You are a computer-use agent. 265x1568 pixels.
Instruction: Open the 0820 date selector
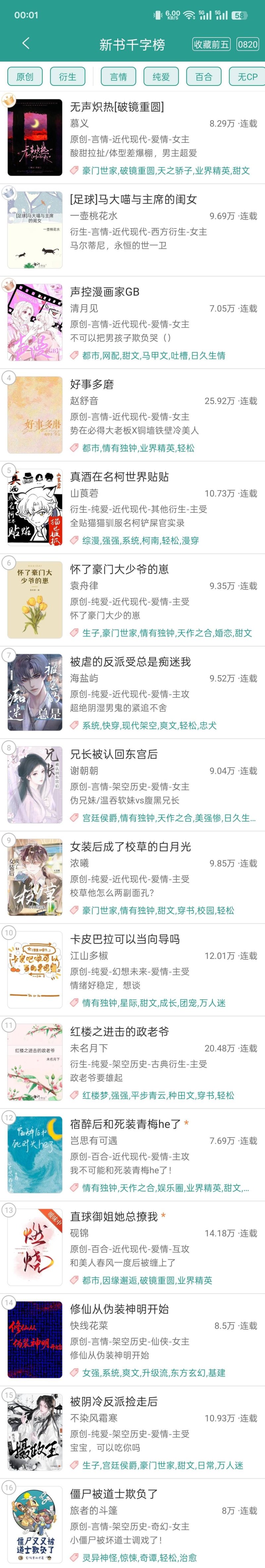coord(247,44)
